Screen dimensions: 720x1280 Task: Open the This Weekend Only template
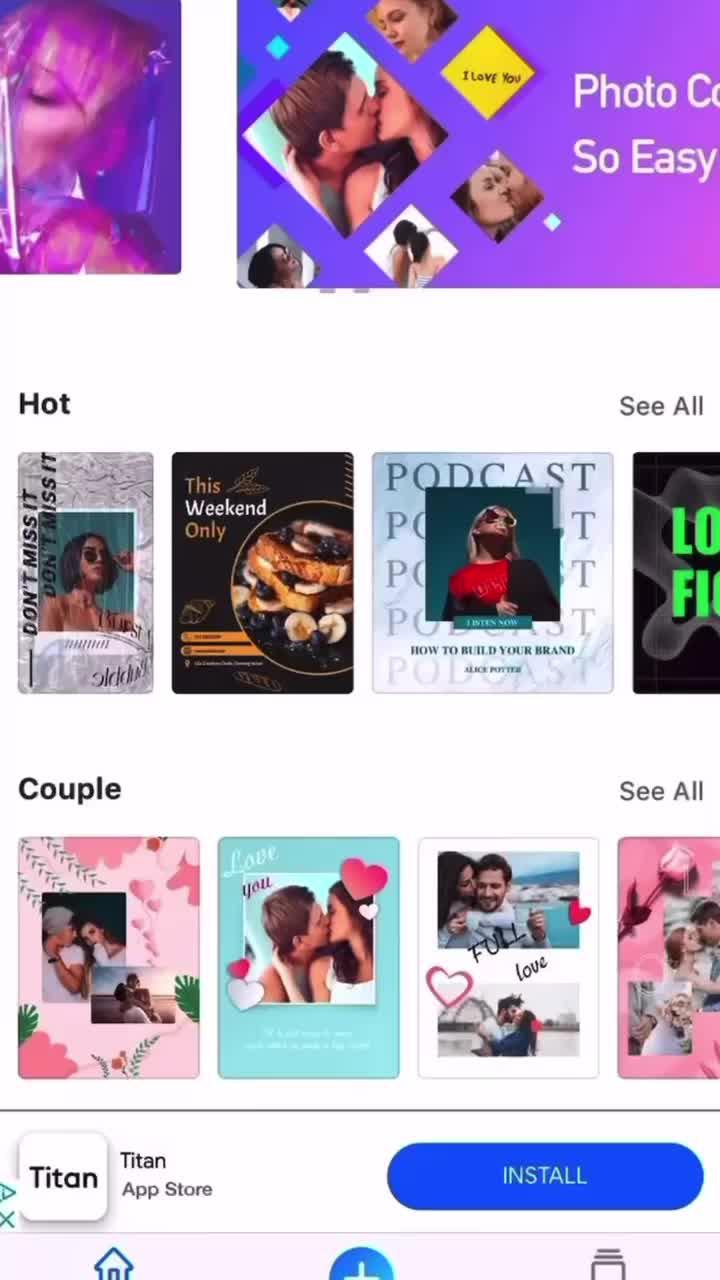click(x=262, y=573)
